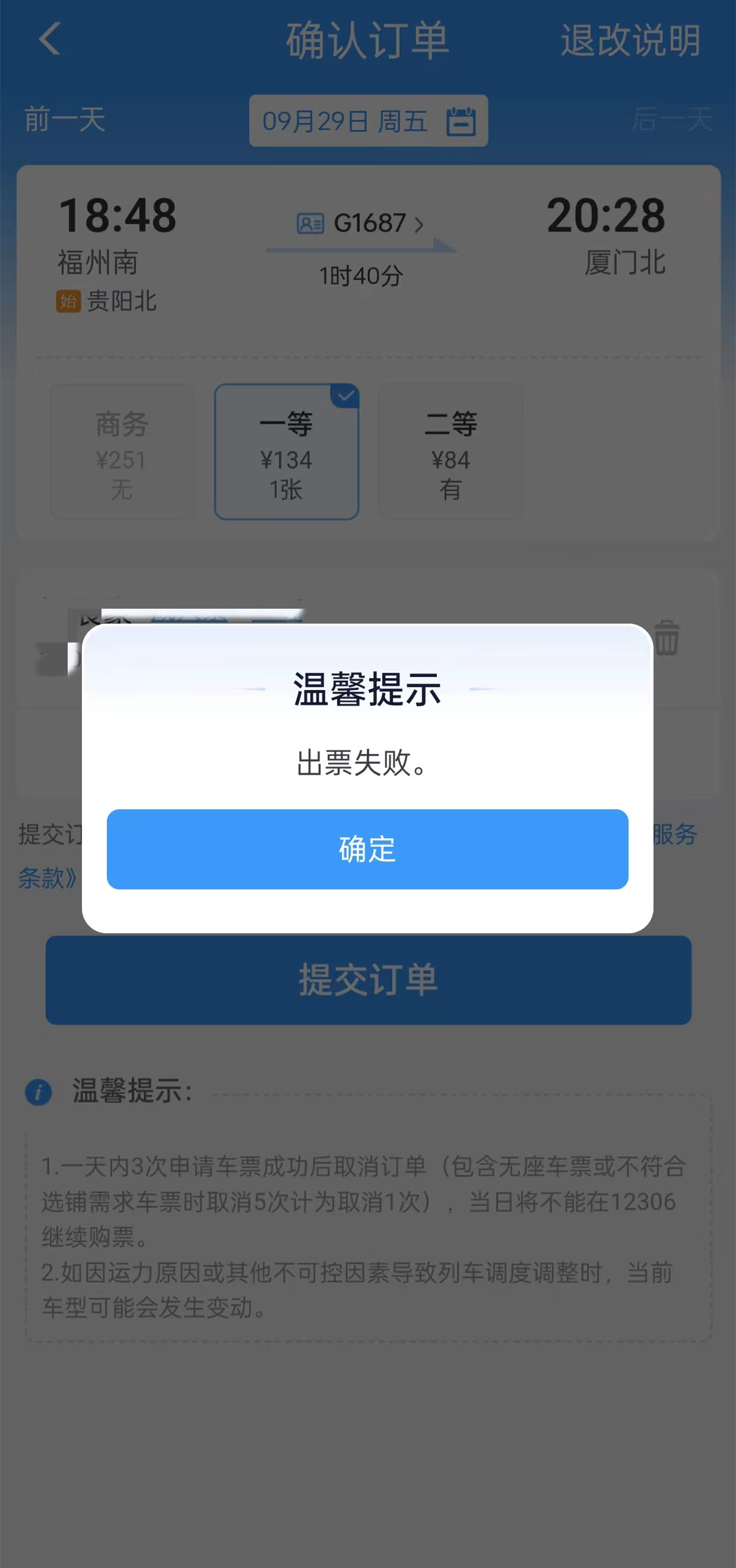Switch to the previous day with 前一天

[x=63, y=120]
